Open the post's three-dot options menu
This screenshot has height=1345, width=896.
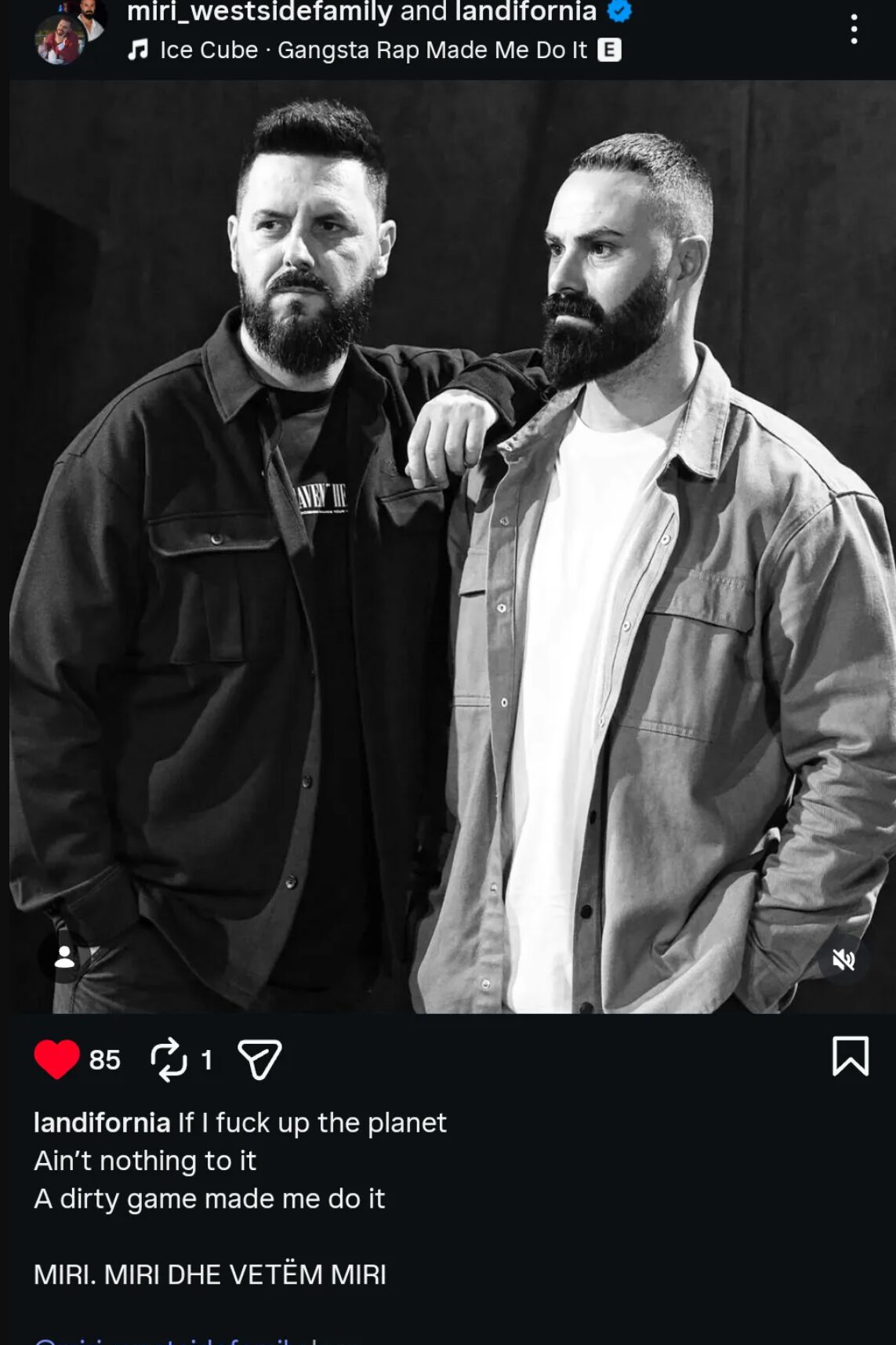[854, 29]
